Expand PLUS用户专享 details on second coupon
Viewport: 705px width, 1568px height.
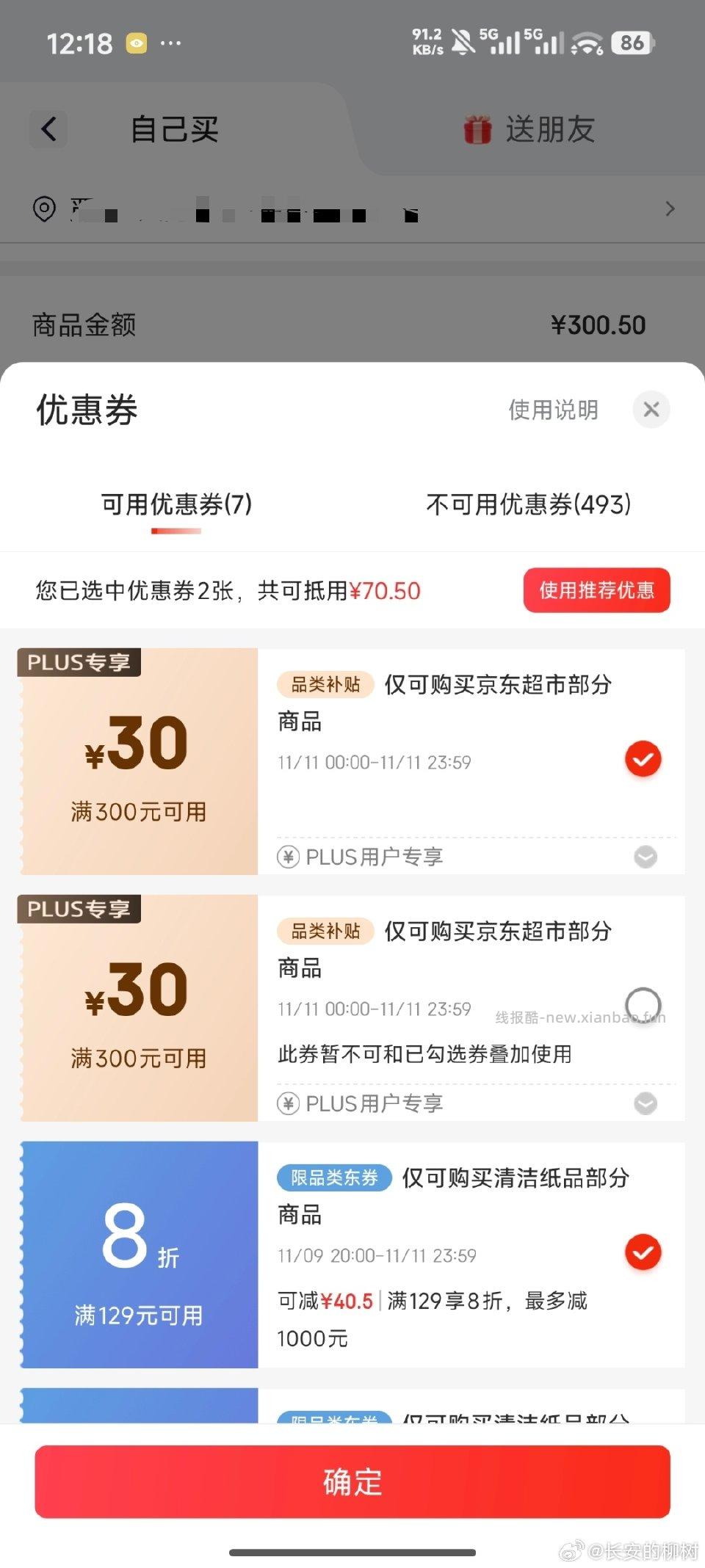point(644,1103)
